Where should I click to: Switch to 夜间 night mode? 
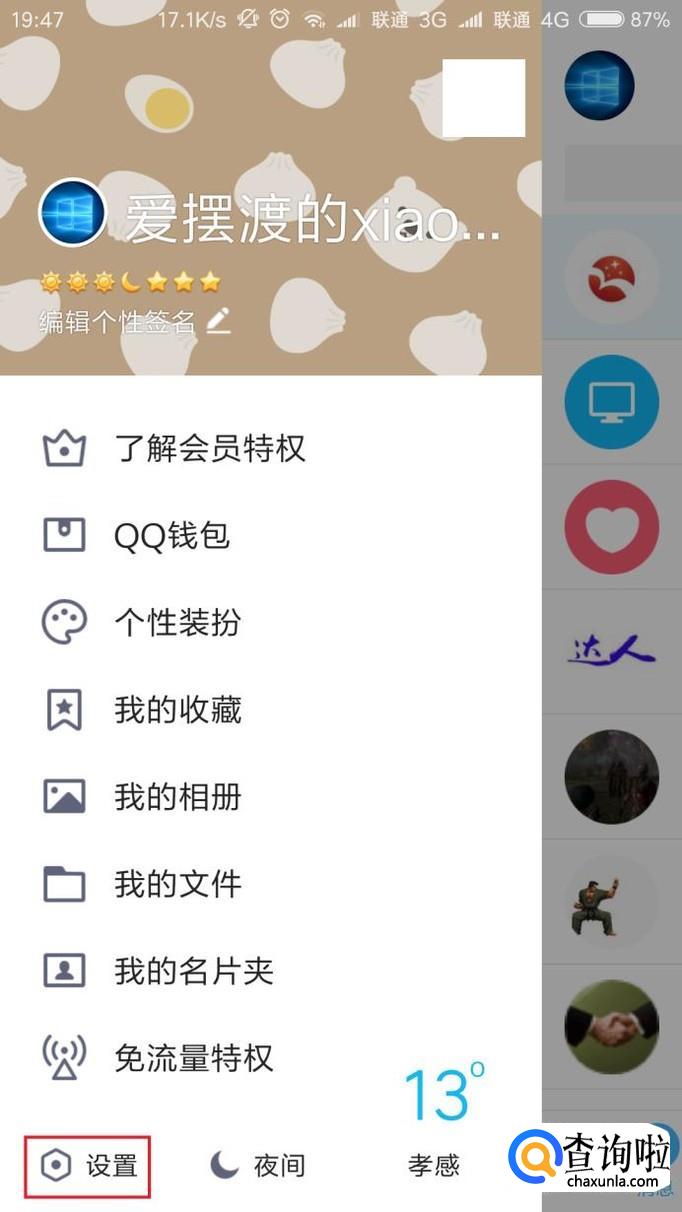[257, 1165]
